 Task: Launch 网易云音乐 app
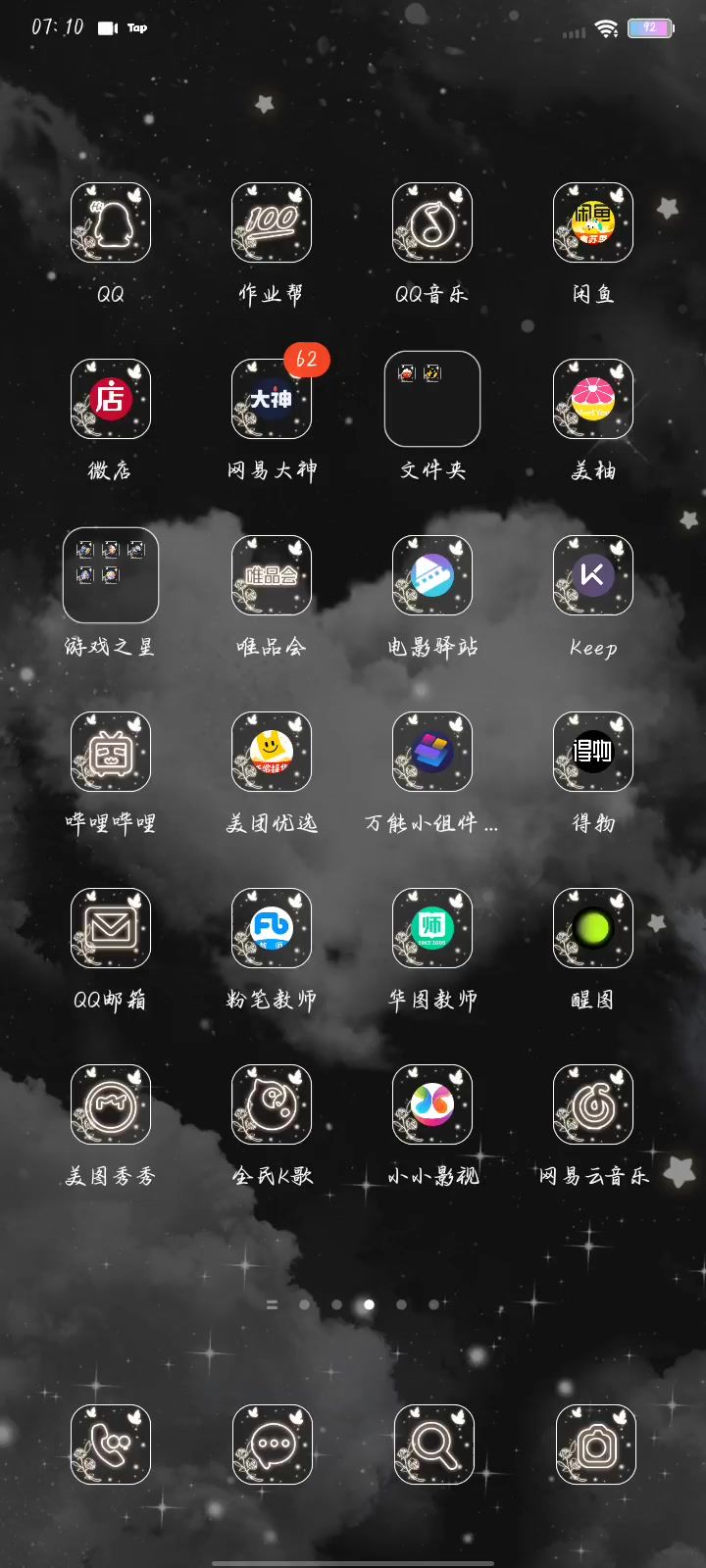593,1104
